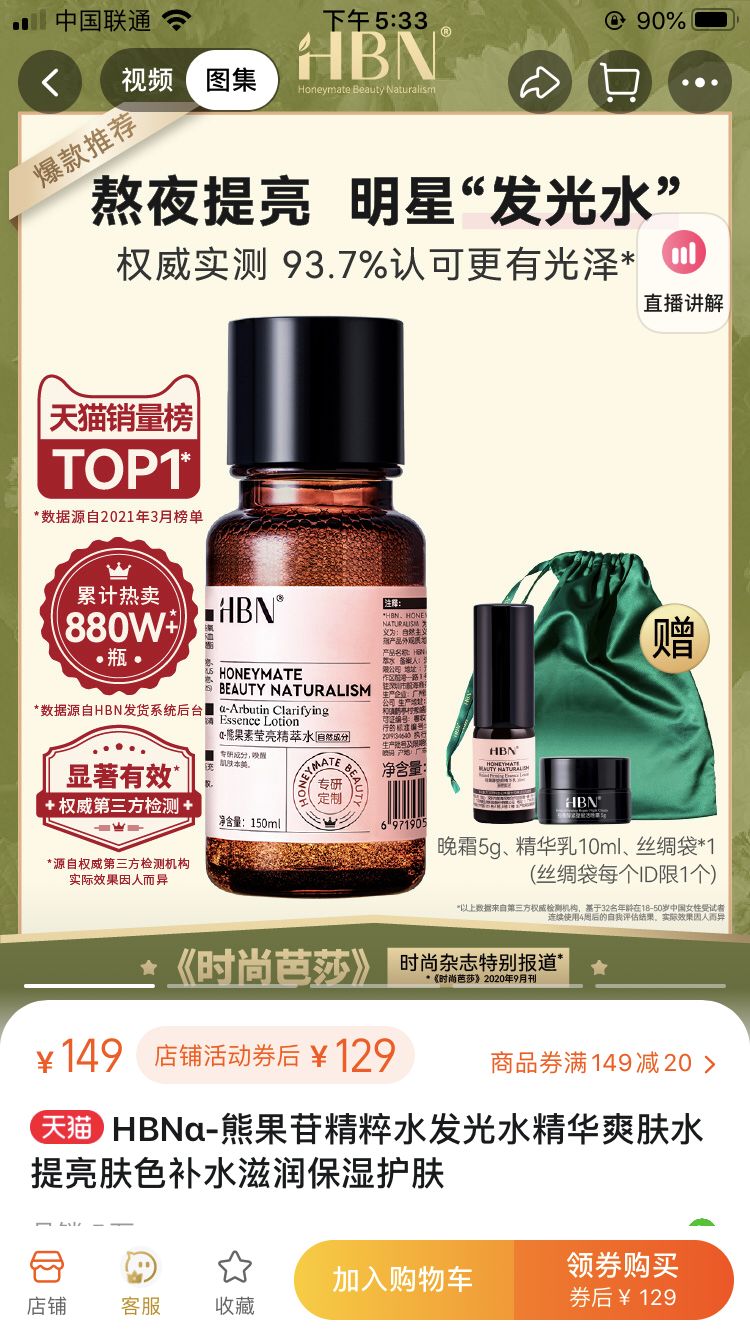Contact 客服 customer service
750x1334 pixels.
[x=141, y=1281]
